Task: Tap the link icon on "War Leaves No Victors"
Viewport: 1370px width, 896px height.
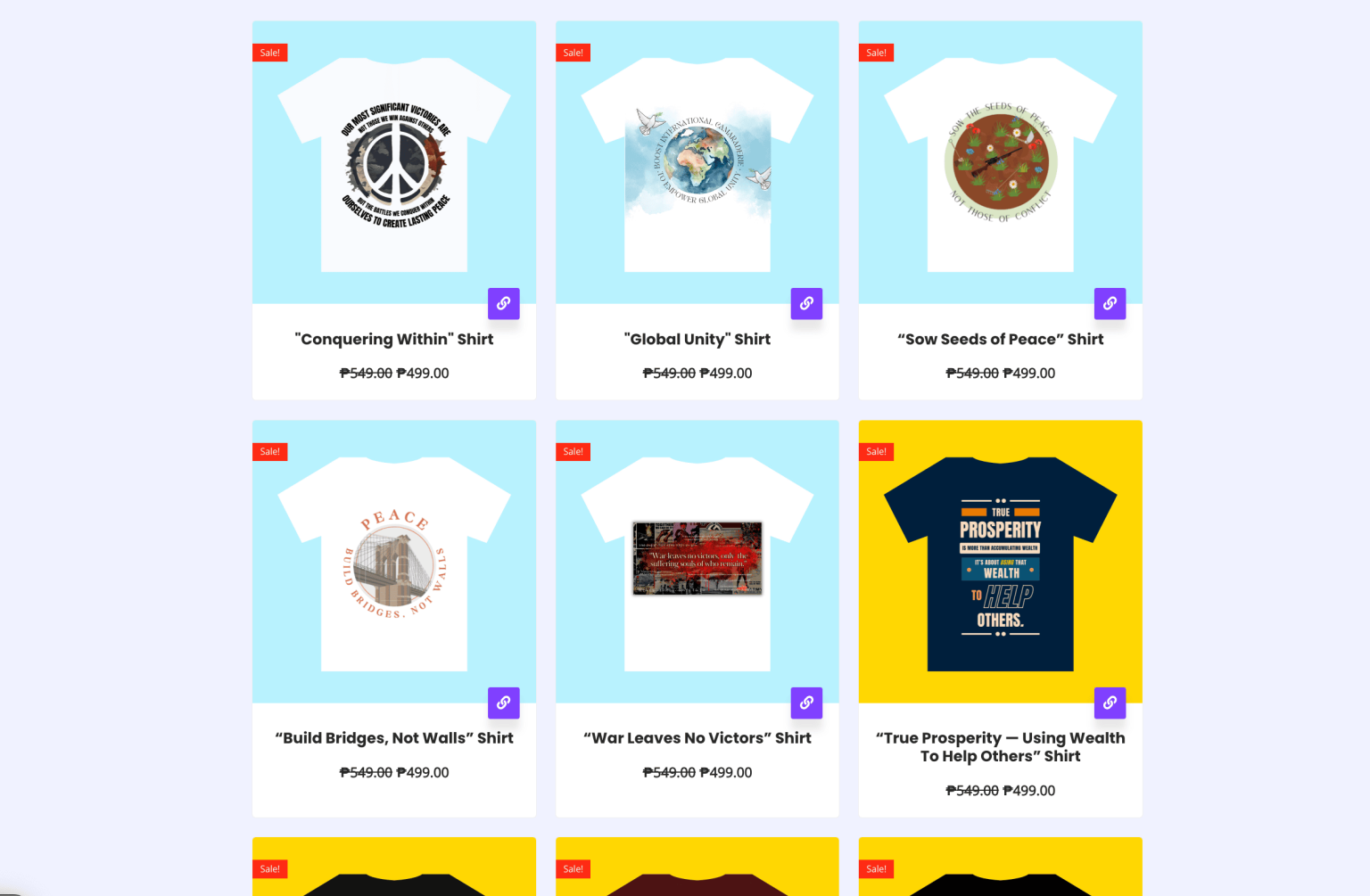Action: (x=806, y=703)
